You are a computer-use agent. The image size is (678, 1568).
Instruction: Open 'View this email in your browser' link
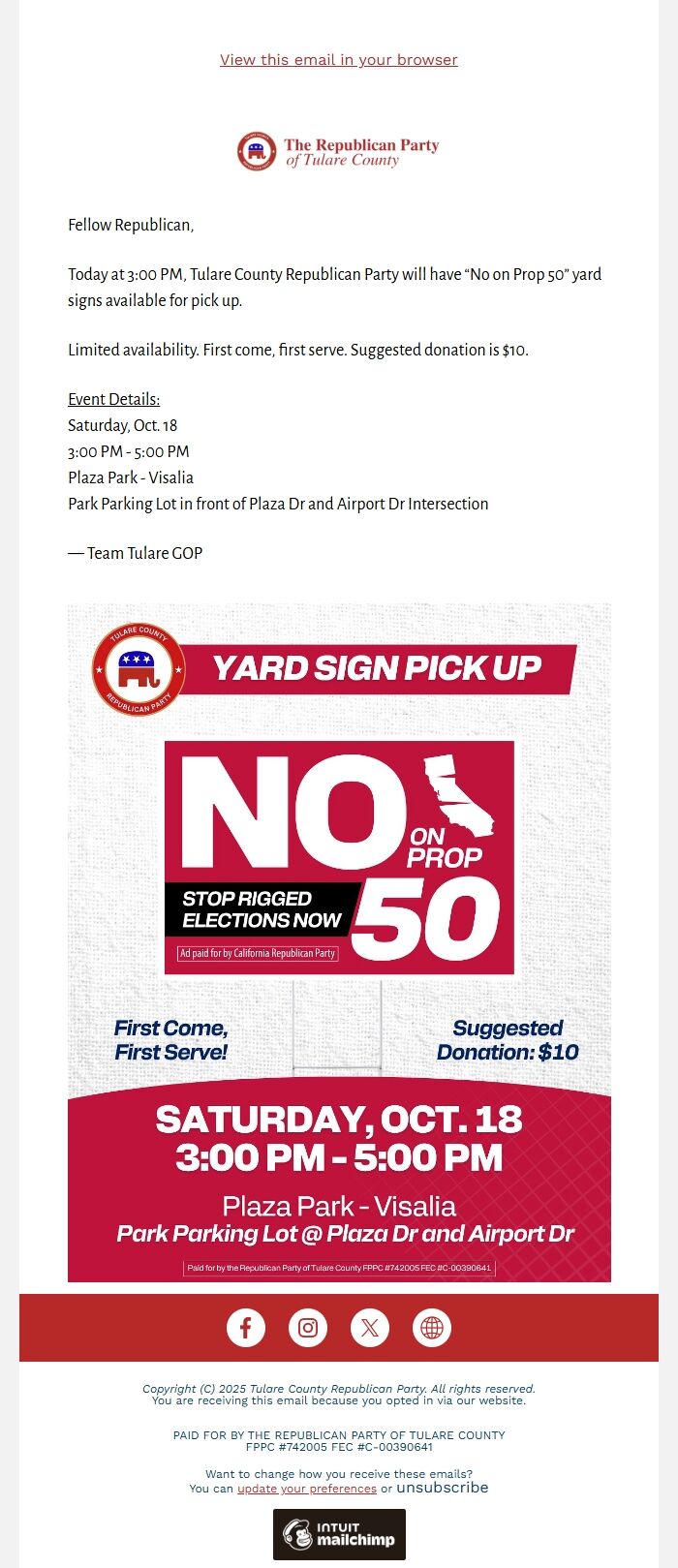click(338, 60)
